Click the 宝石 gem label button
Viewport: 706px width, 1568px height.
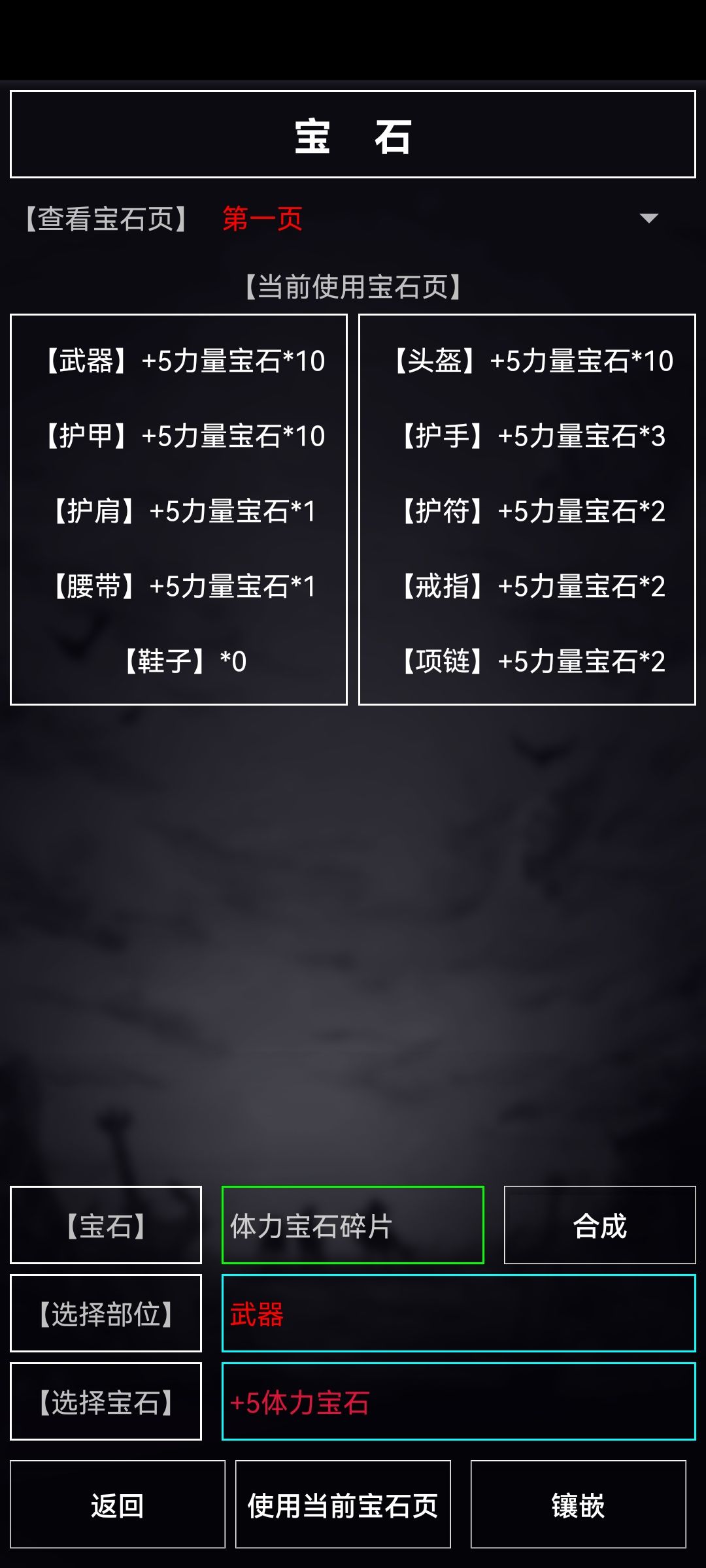106,1225
